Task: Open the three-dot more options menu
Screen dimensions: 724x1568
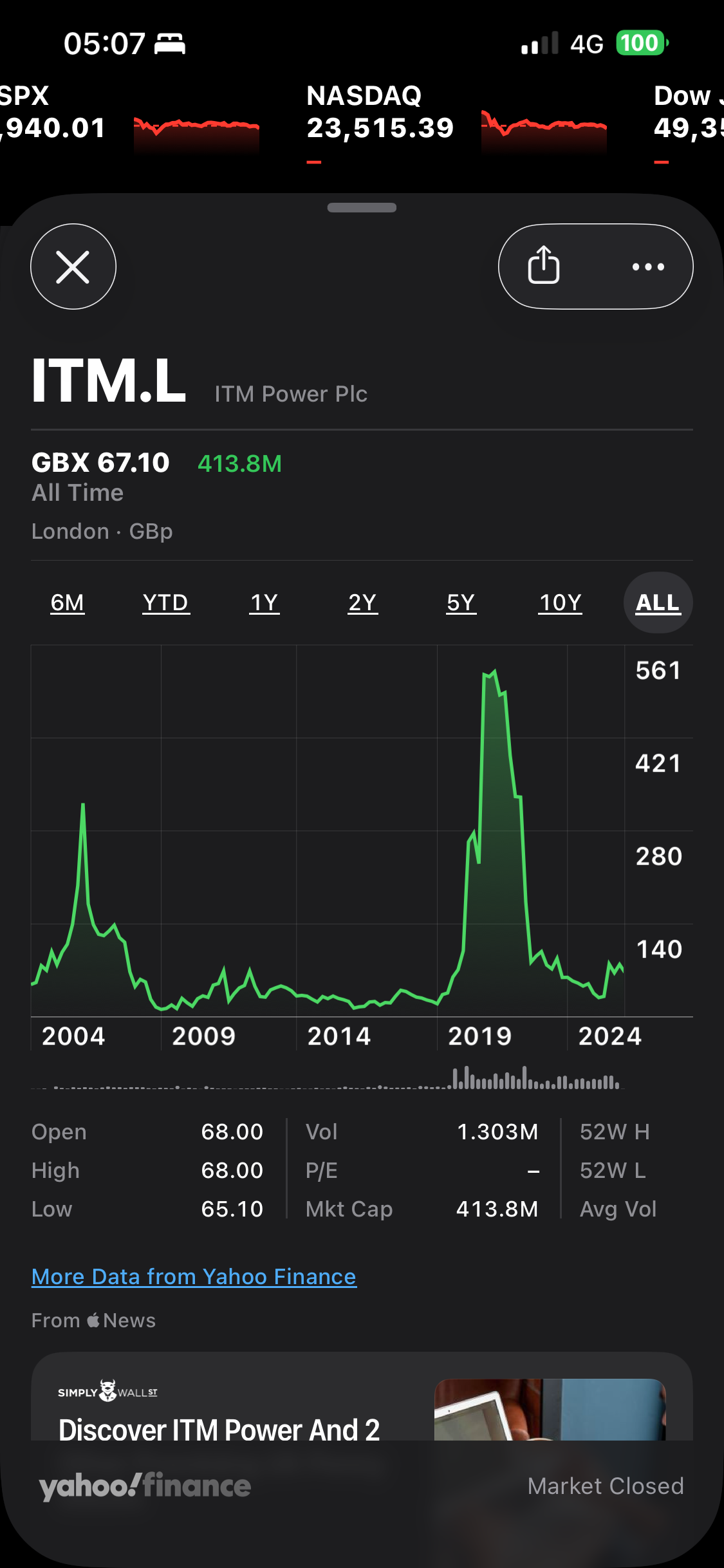Action: pyautogui.click(x=648, y=266)
